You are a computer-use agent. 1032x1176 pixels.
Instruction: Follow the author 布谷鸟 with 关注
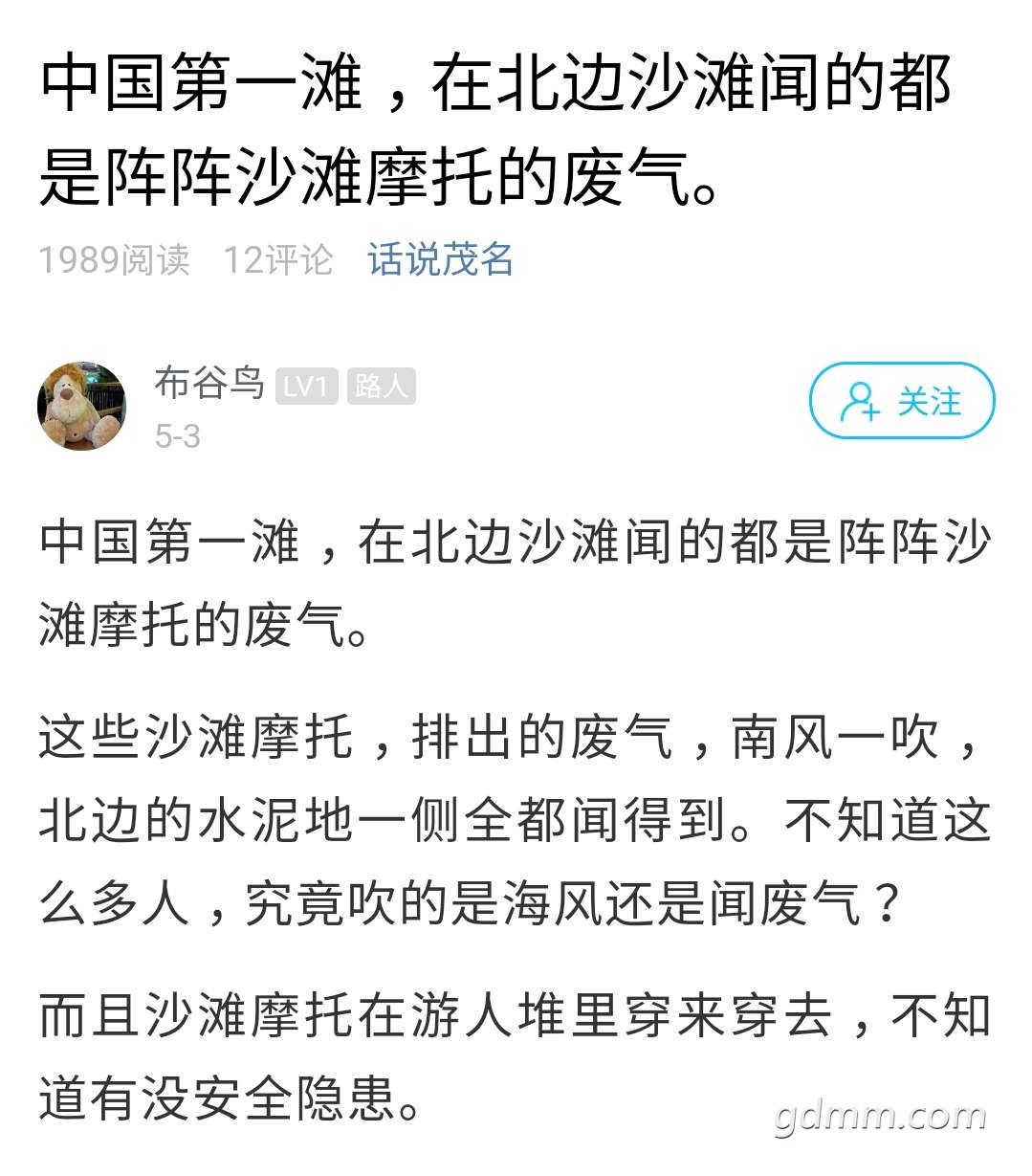point(902,401)
